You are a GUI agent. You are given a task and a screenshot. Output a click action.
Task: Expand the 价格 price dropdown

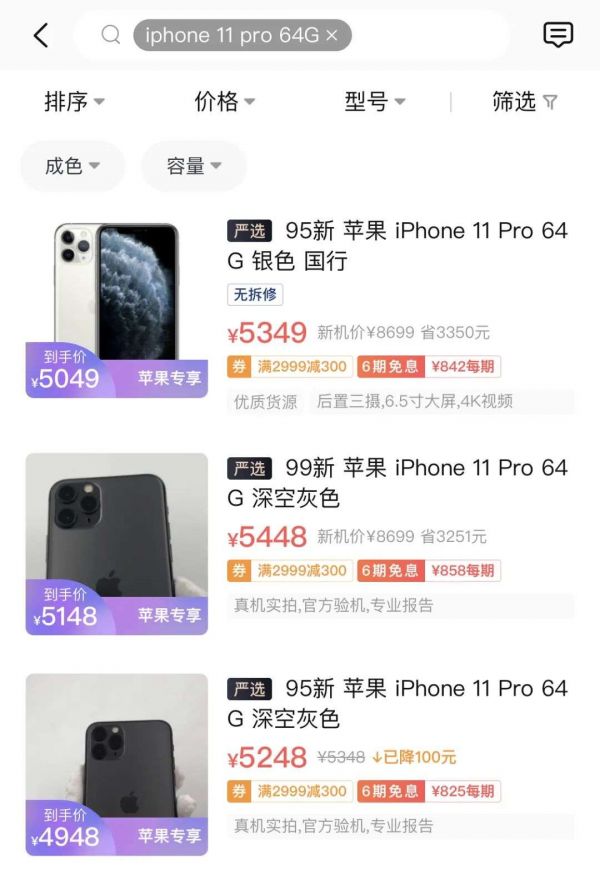tap(224, 101)
